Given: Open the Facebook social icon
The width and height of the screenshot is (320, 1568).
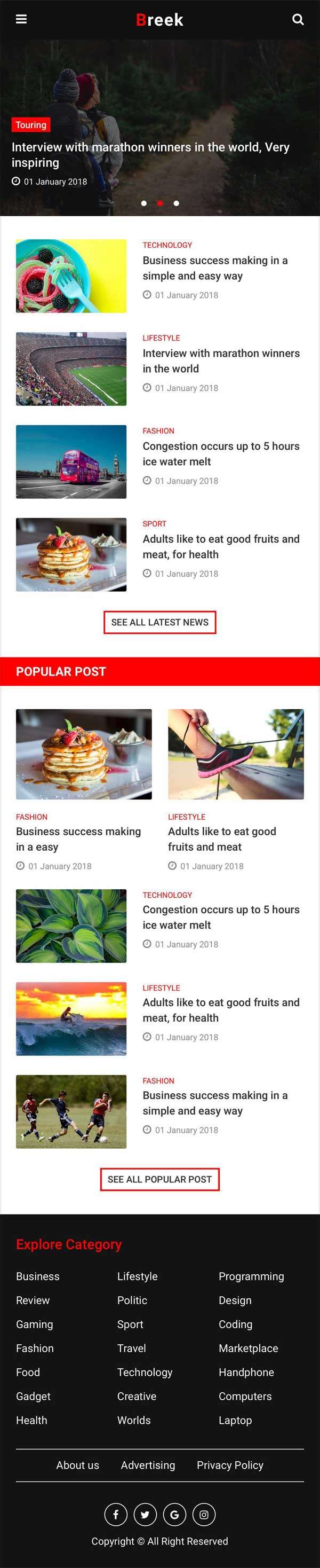Looking at the screenshot, I should point(116,1515).
